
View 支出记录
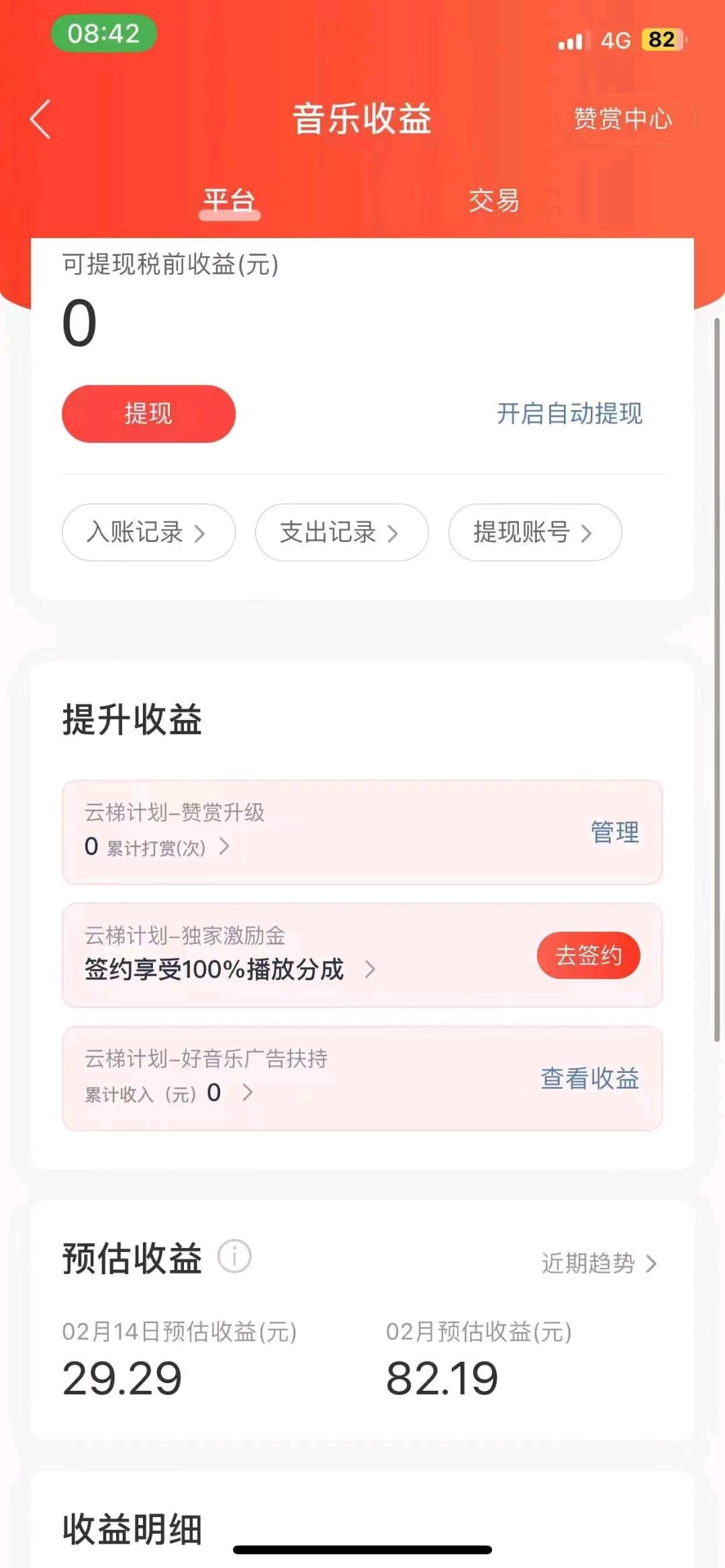pyautogui.click(x=341, y=532)
